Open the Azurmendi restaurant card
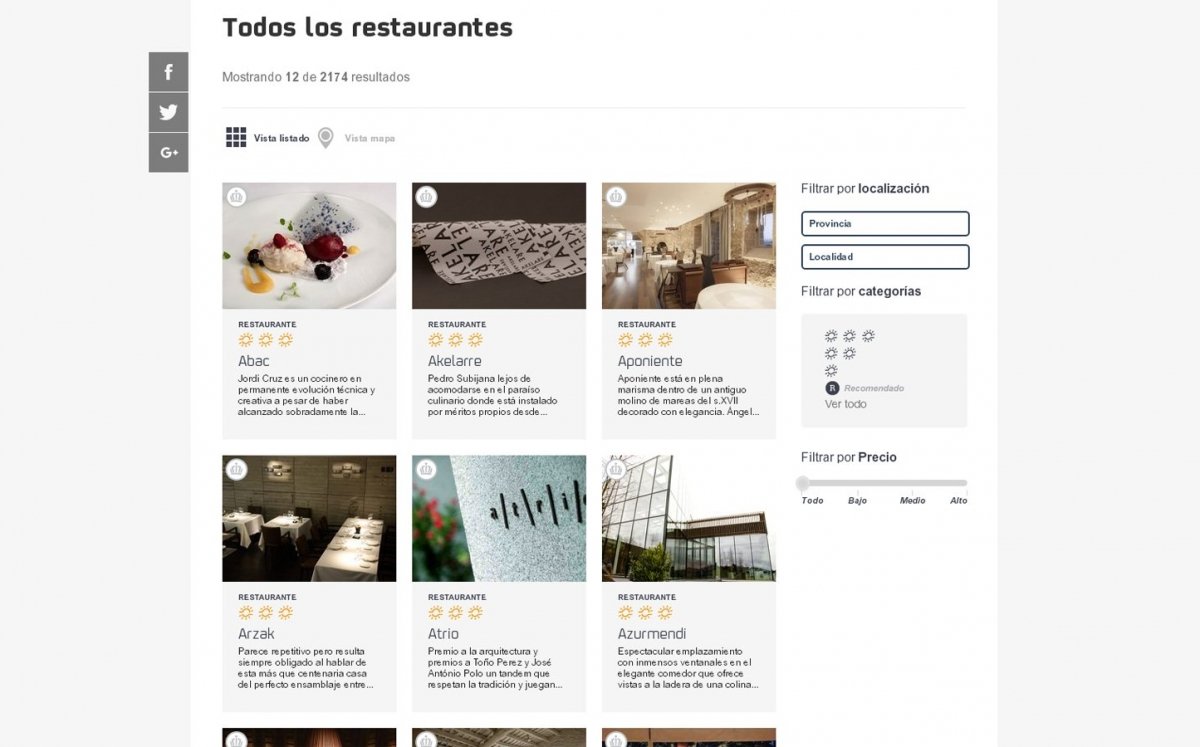This screenshot has height=747, width=1200. click(x=689, y=583)
